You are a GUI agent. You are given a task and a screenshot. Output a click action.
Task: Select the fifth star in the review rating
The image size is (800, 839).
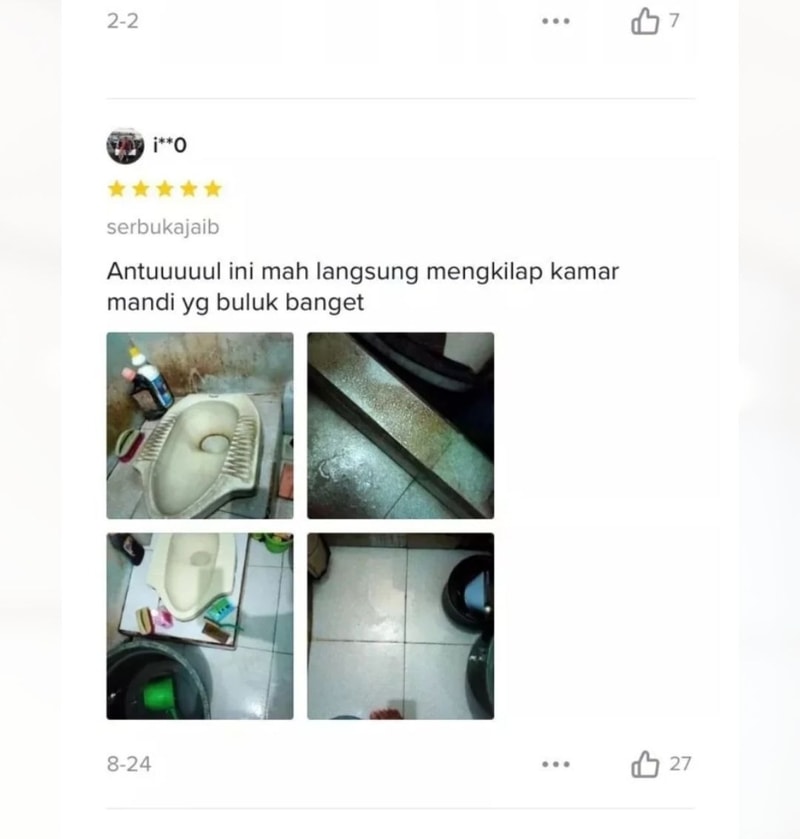[210, 187]
